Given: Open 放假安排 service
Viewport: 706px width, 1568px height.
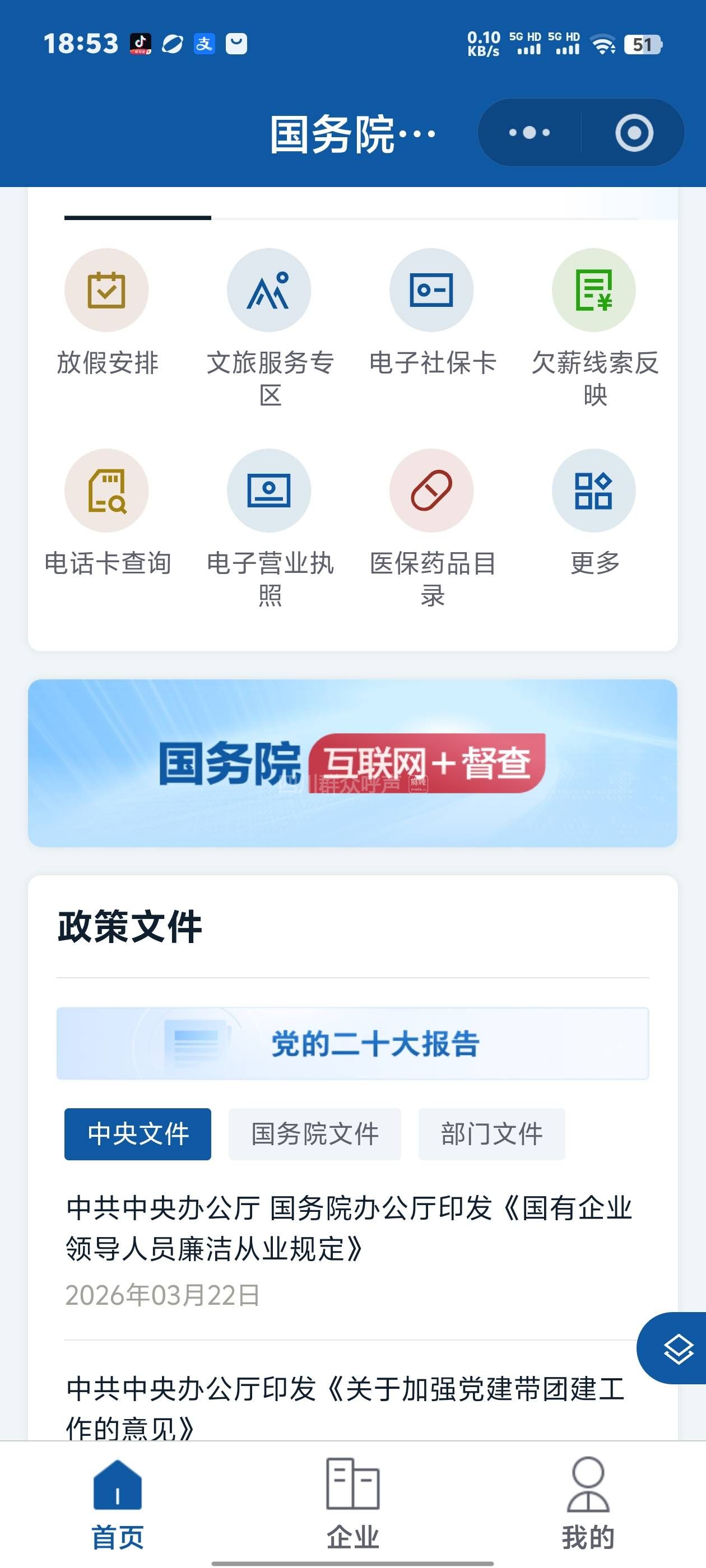Looking at the screenshot, I should 106,290.
